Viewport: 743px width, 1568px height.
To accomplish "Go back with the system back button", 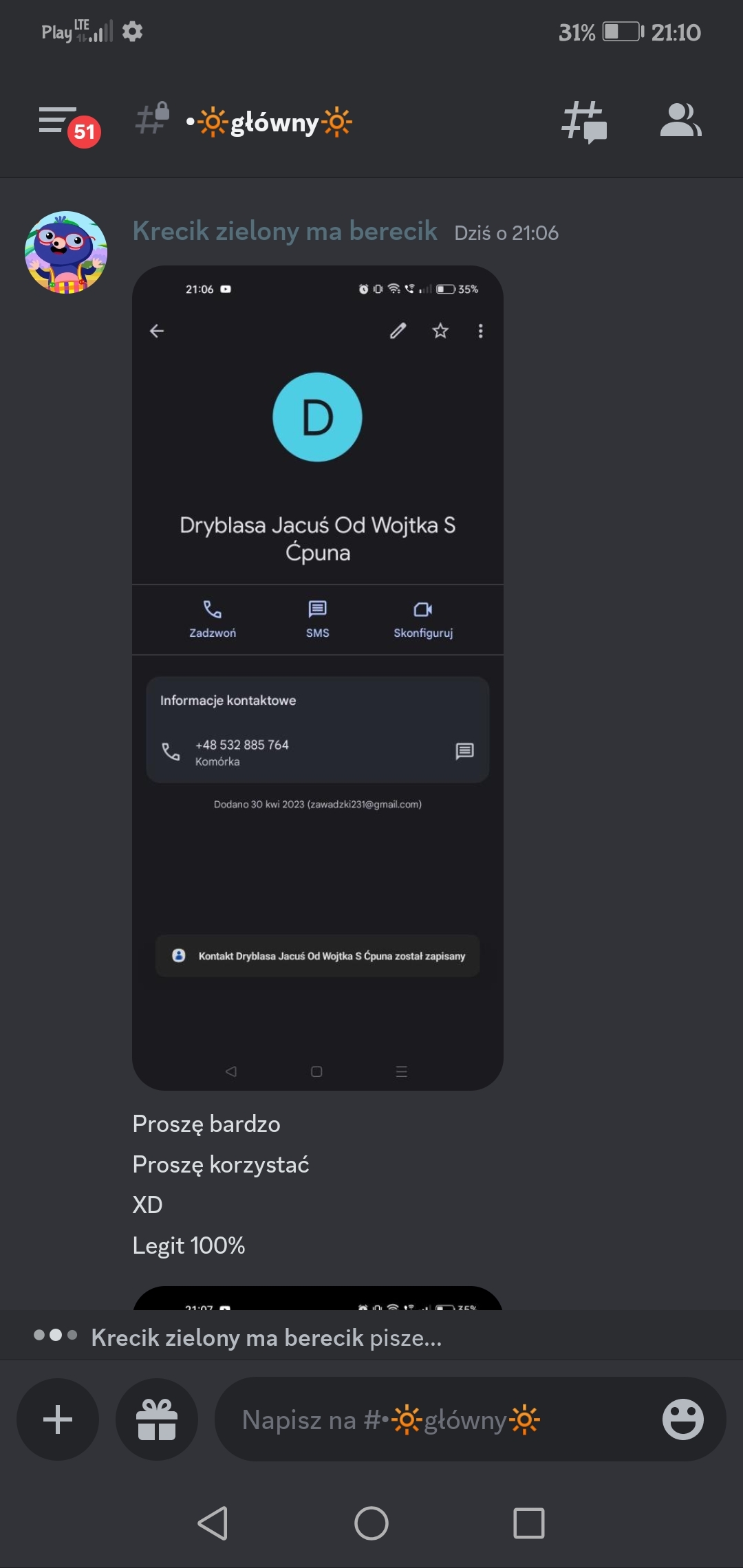I will (x=213, y=1523).
